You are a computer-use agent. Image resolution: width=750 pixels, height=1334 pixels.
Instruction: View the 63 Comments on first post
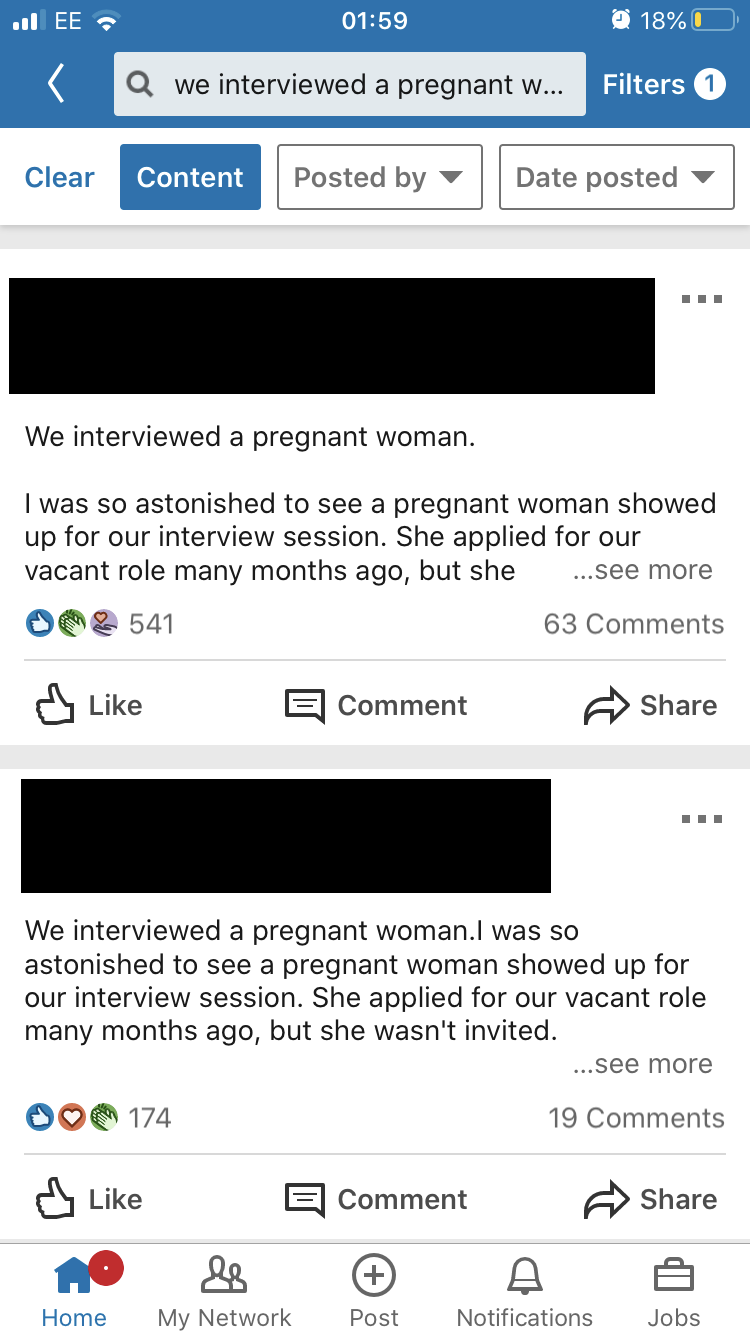coord(633,624)
